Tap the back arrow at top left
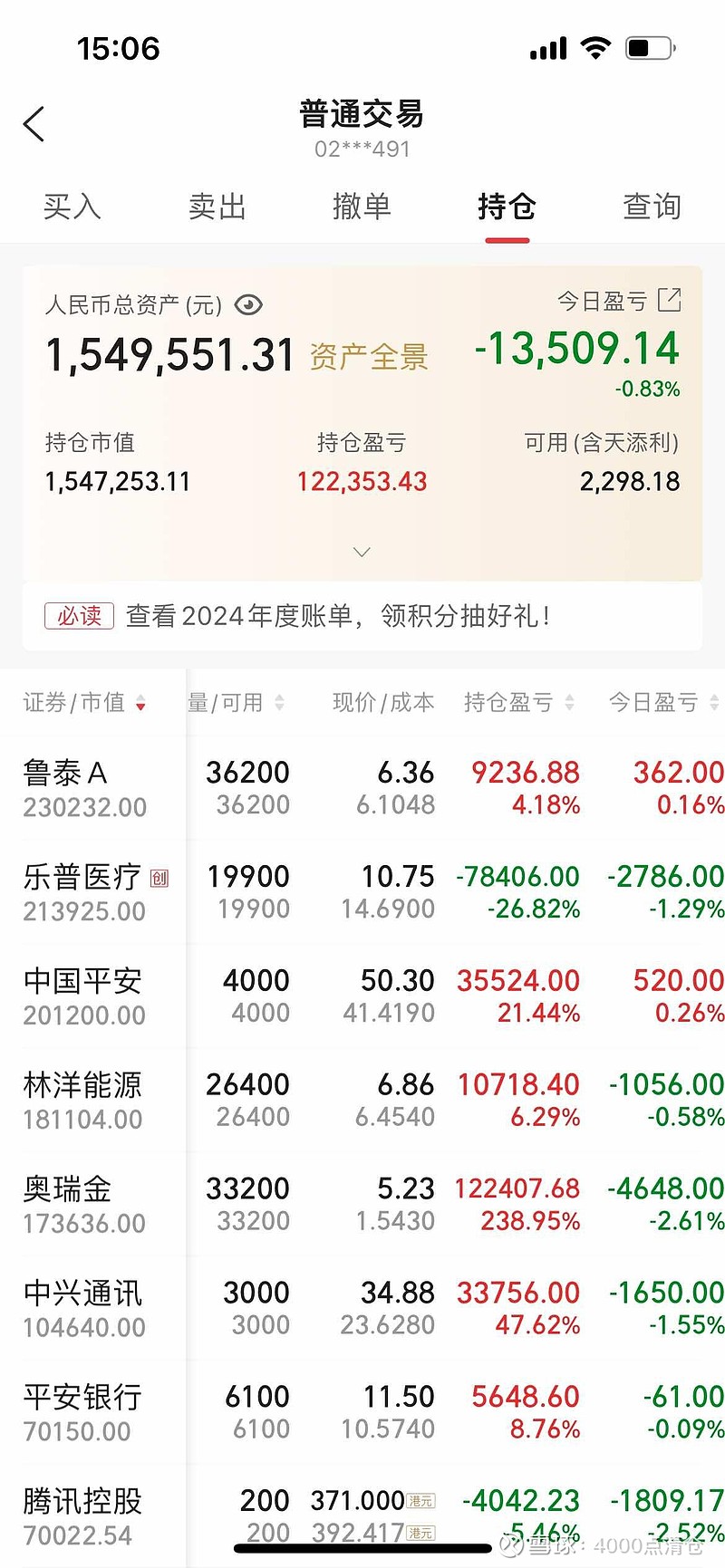 (34, 123)
